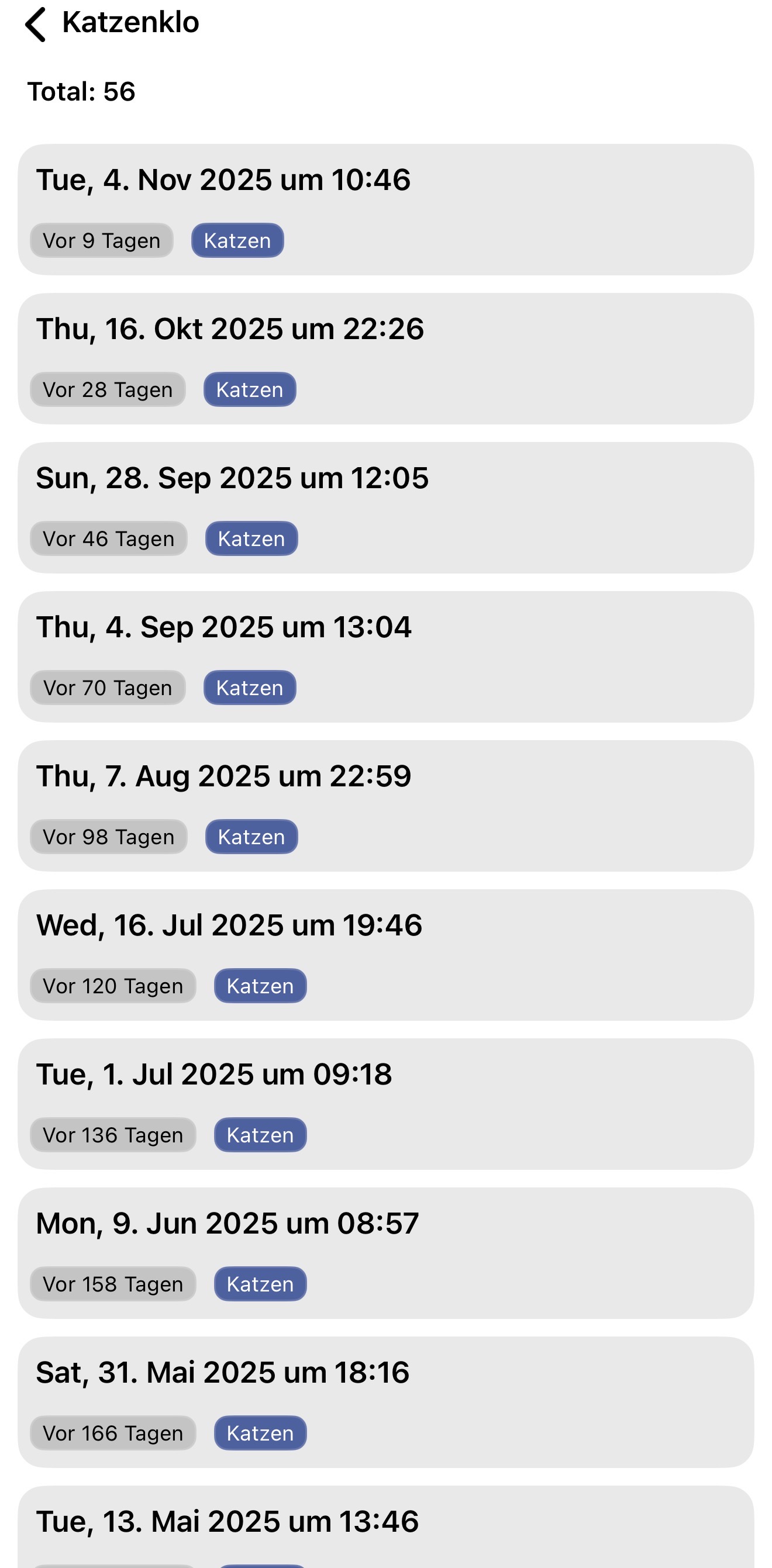Open the 7. Aug 2025 entry
This screenshot has height=1568, width=772.
[x=385, y=805]
